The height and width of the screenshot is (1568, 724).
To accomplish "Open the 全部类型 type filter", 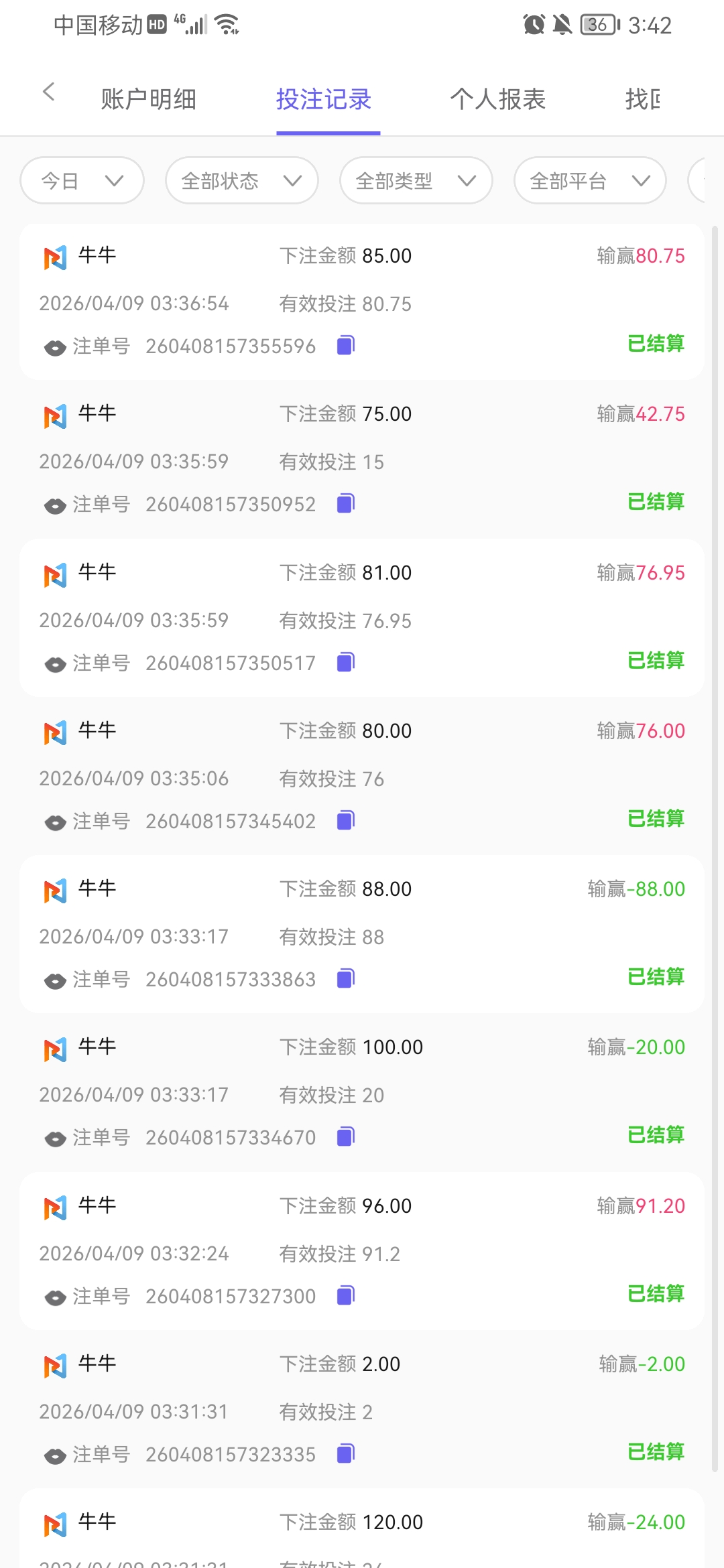I will 415,180.
